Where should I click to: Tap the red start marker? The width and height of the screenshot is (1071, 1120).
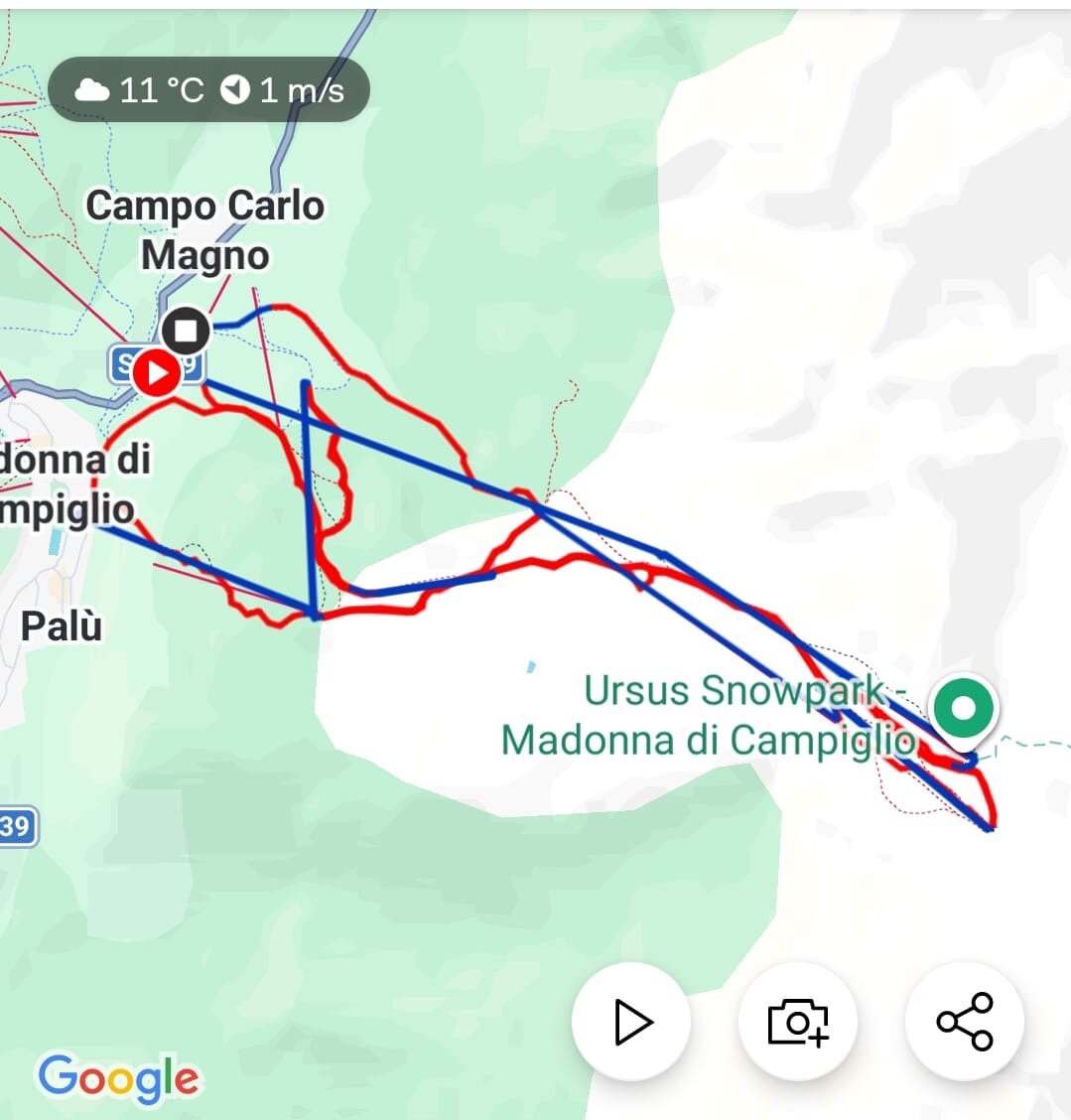157,373
